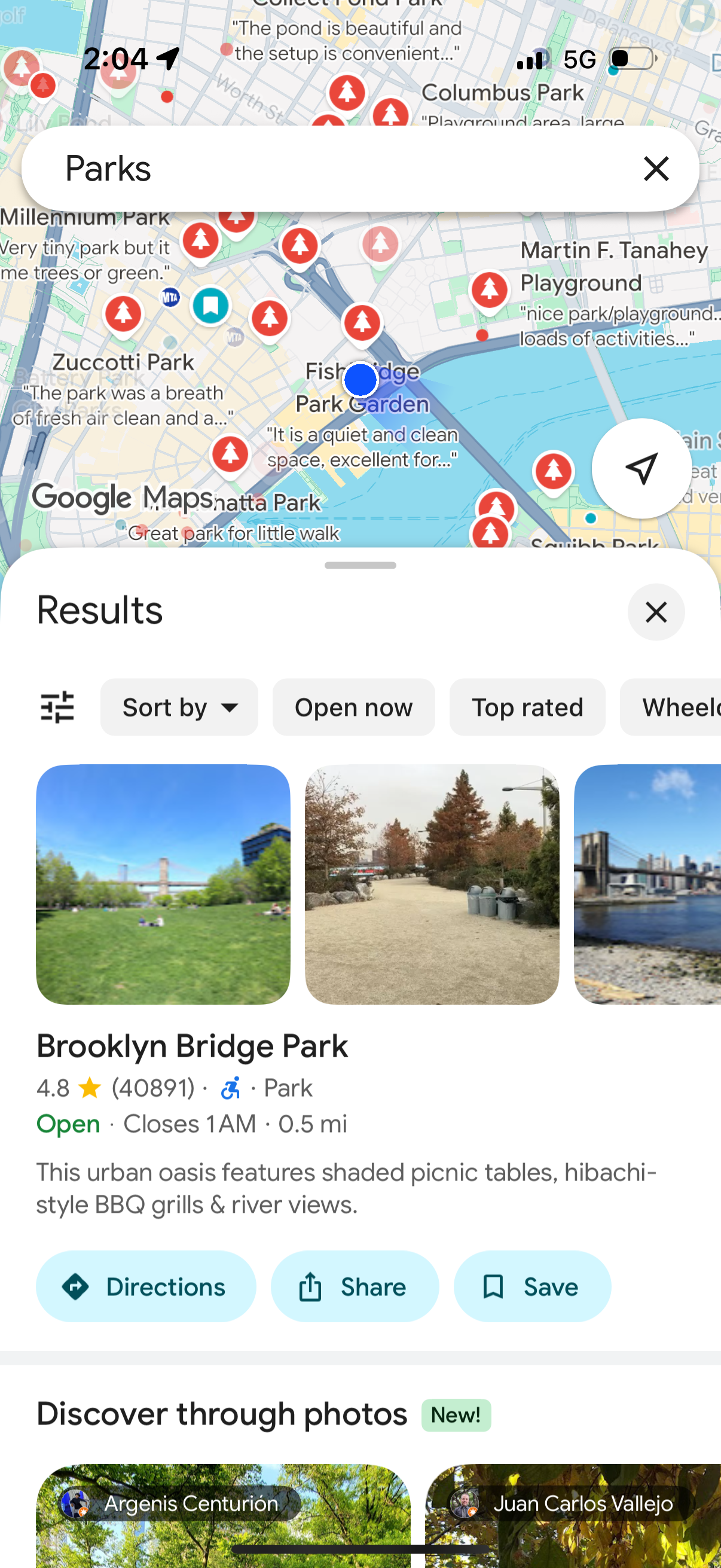
Task: Tap the New! badge in Discover through photos
Action: [x=456, y=1415]
